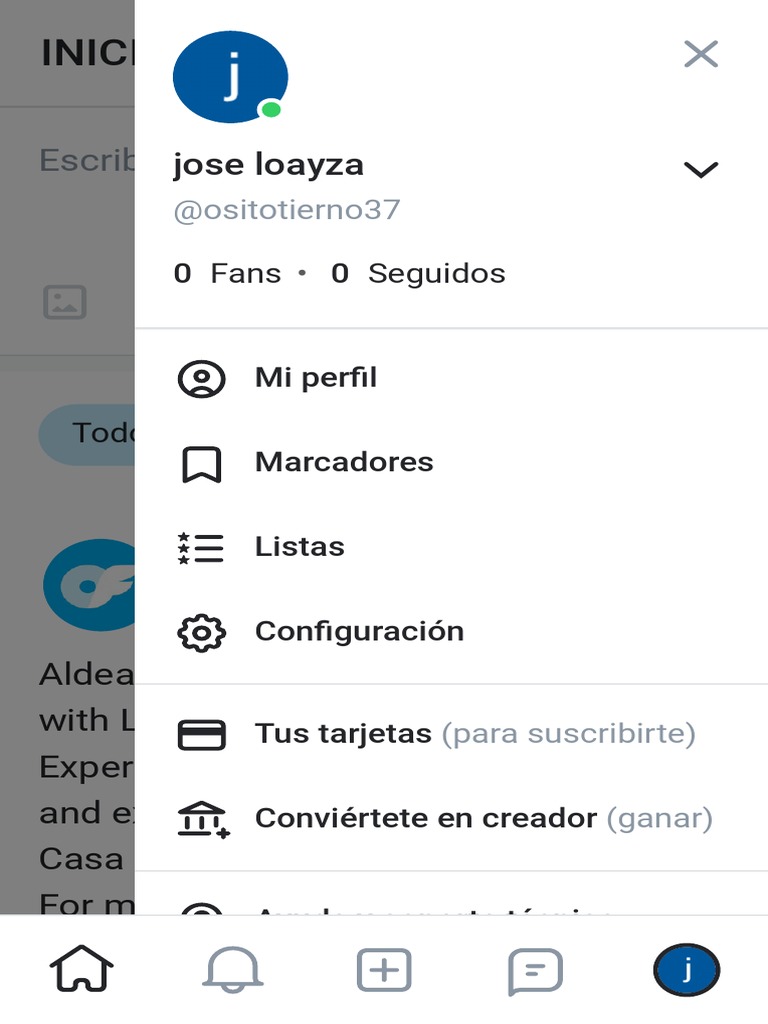The image size is (768, 1024).
Task: Close the side menu
Action: (x=700, y=54)
